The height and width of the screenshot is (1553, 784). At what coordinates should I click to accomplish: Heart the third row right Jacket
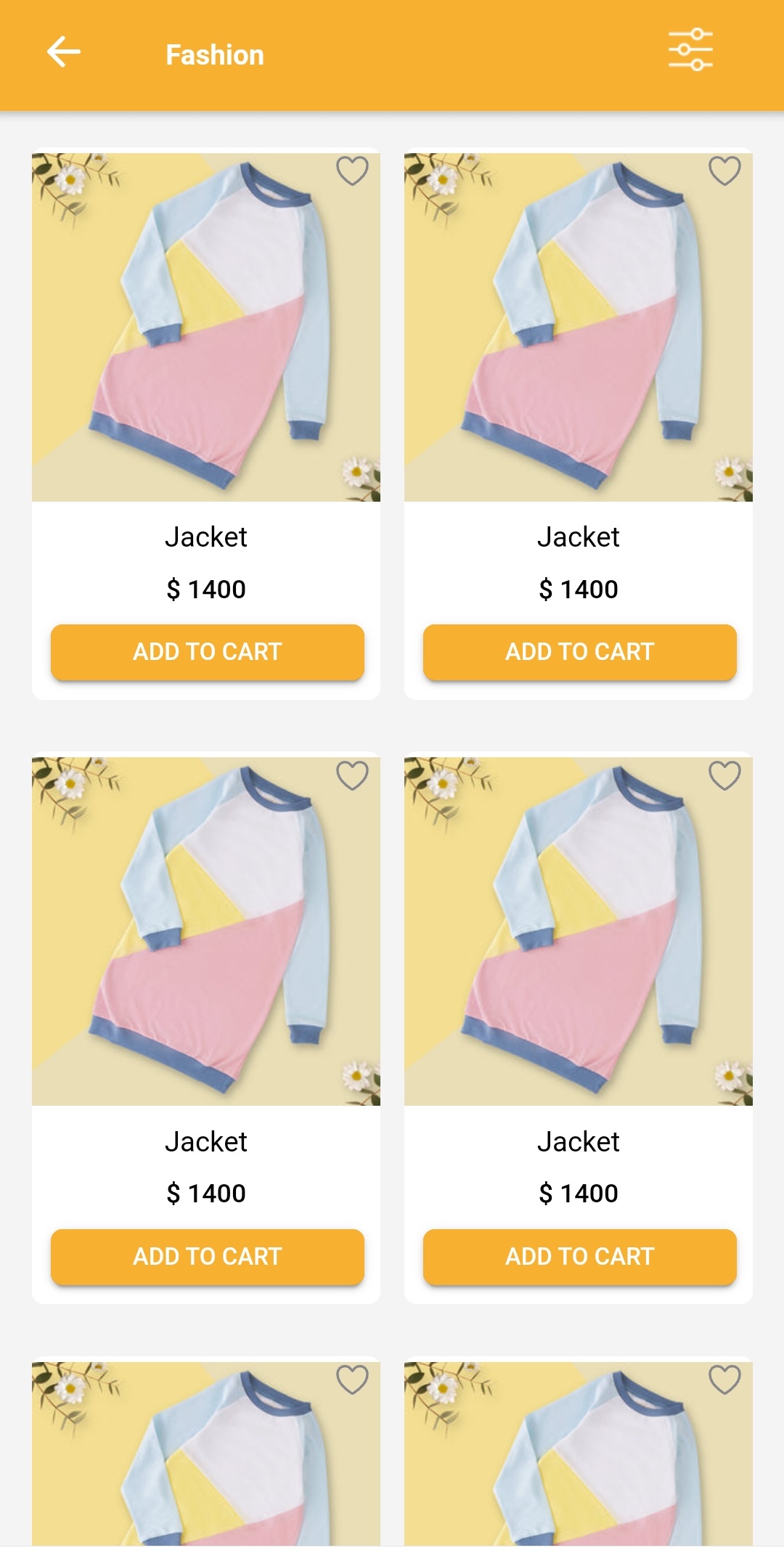[724, 1379]
